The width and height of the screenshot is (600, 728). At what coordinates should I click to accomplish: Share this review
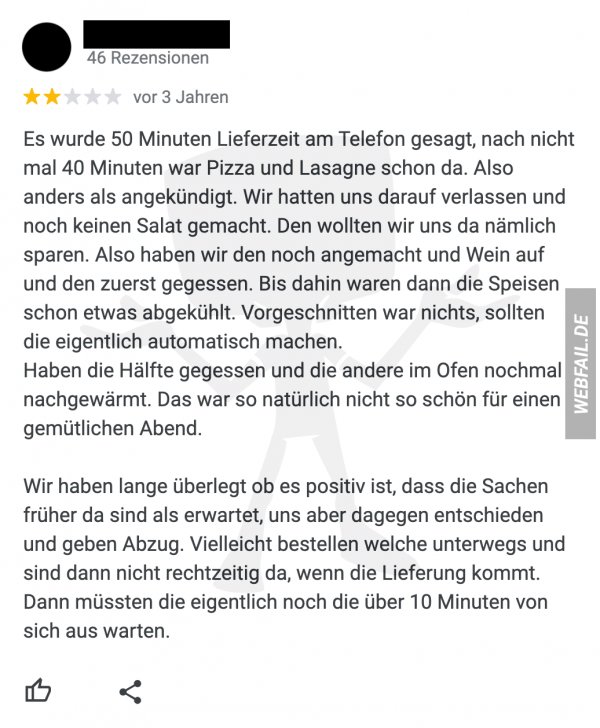click(x=130, y=691)
